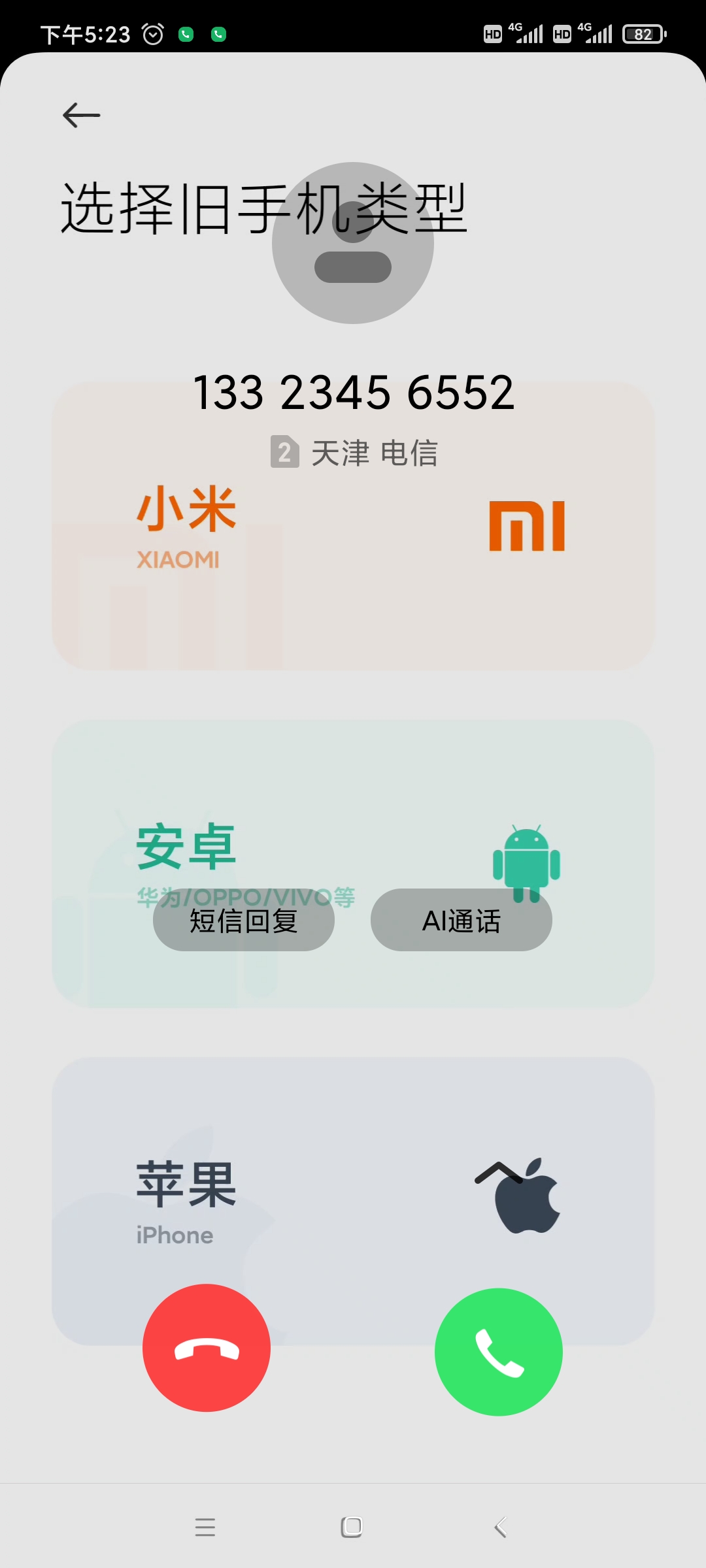Decline the incoming call
The image size is (706, 1568).
[x=207, y=1348]
